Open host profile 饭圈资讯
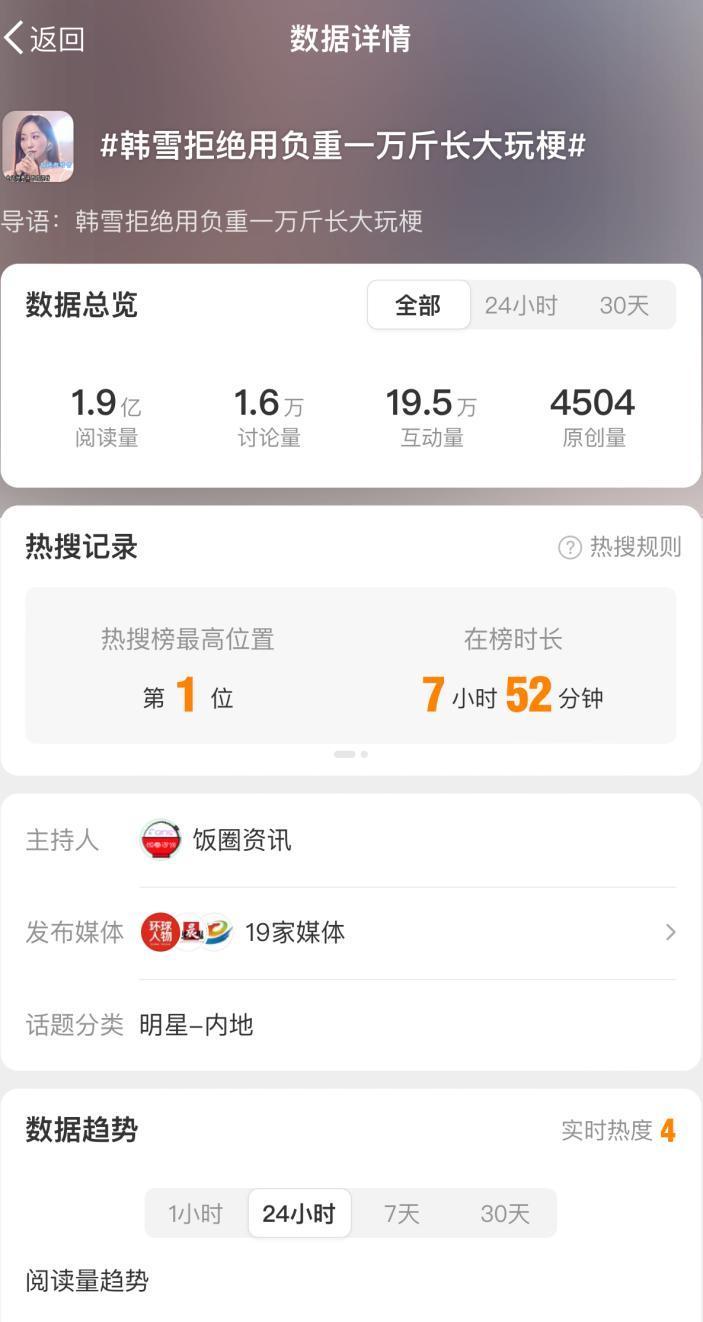This screenshot has width=703, height=1322. click(217, 840)
